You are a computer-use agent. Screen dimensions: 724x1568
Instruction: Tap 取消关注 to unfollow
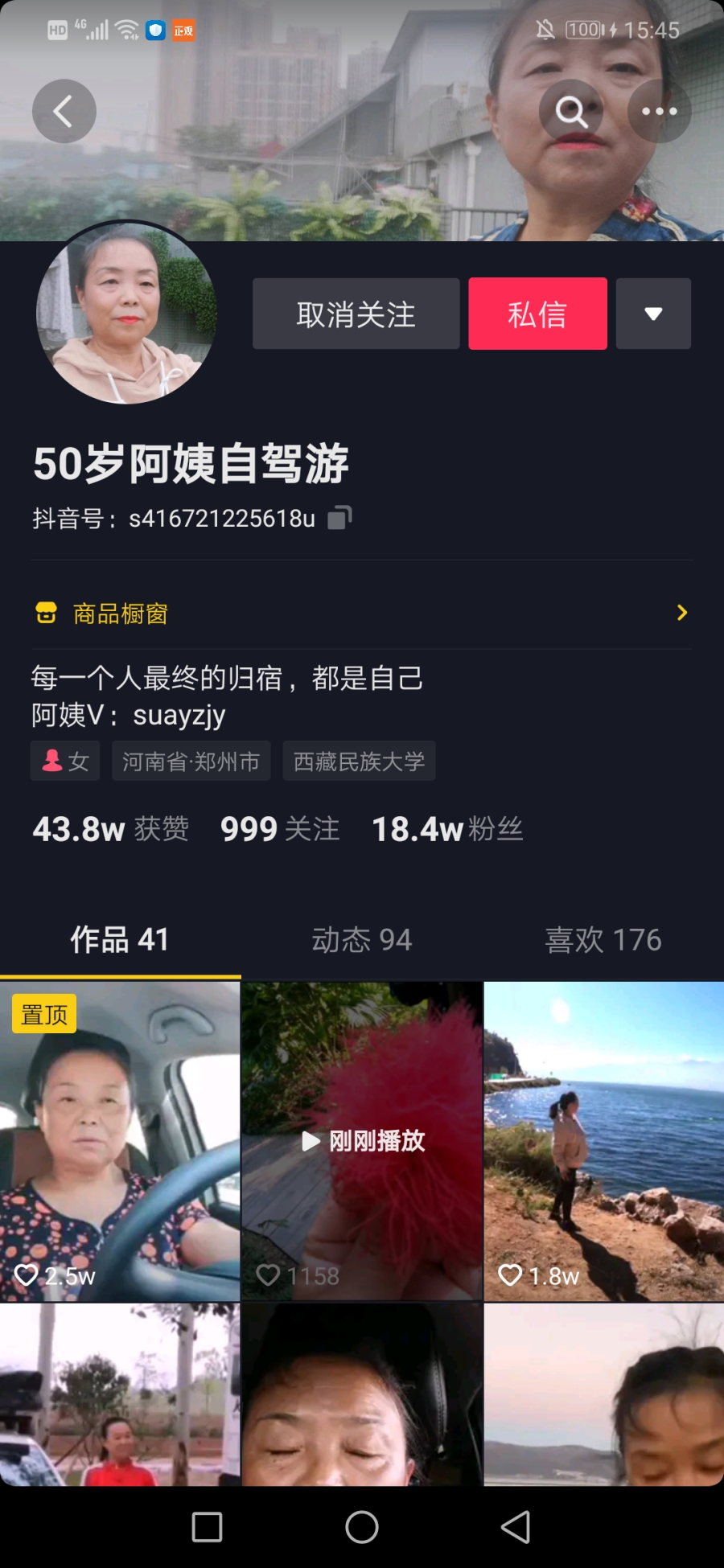[x=356, y=314]
